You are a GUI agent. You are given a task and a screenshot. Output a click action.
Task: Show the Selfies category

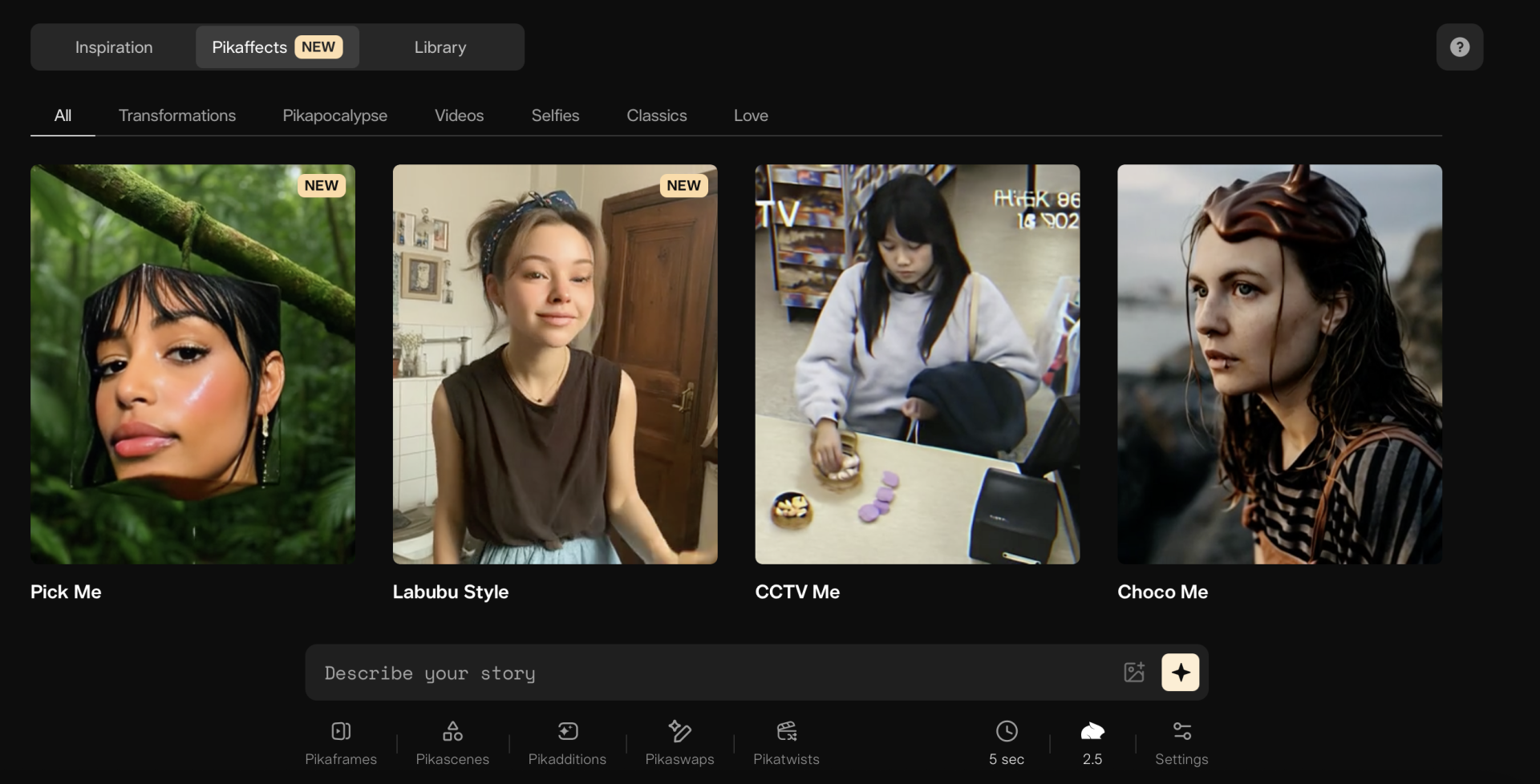click(555, 115)
